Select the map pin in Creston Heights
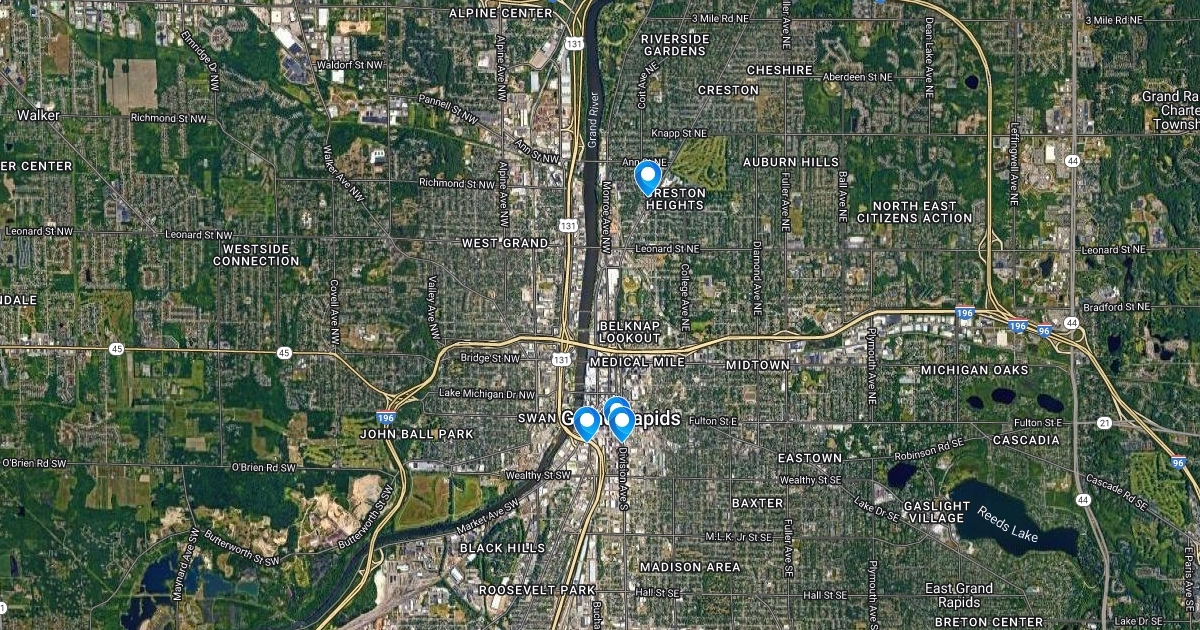 (648, 176)
